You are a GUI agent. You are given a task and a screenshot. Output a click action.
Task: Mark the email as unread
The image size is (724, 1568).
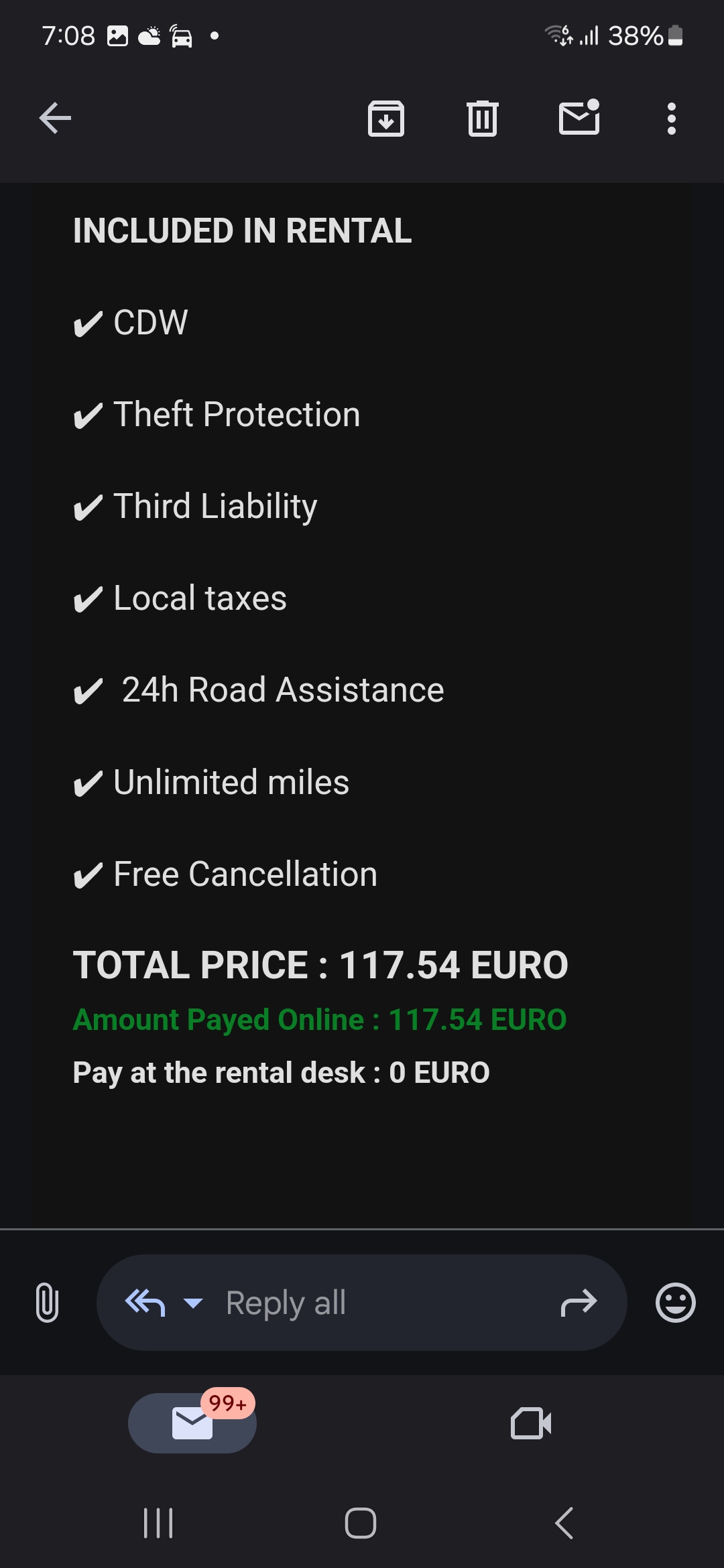(579, 119)
